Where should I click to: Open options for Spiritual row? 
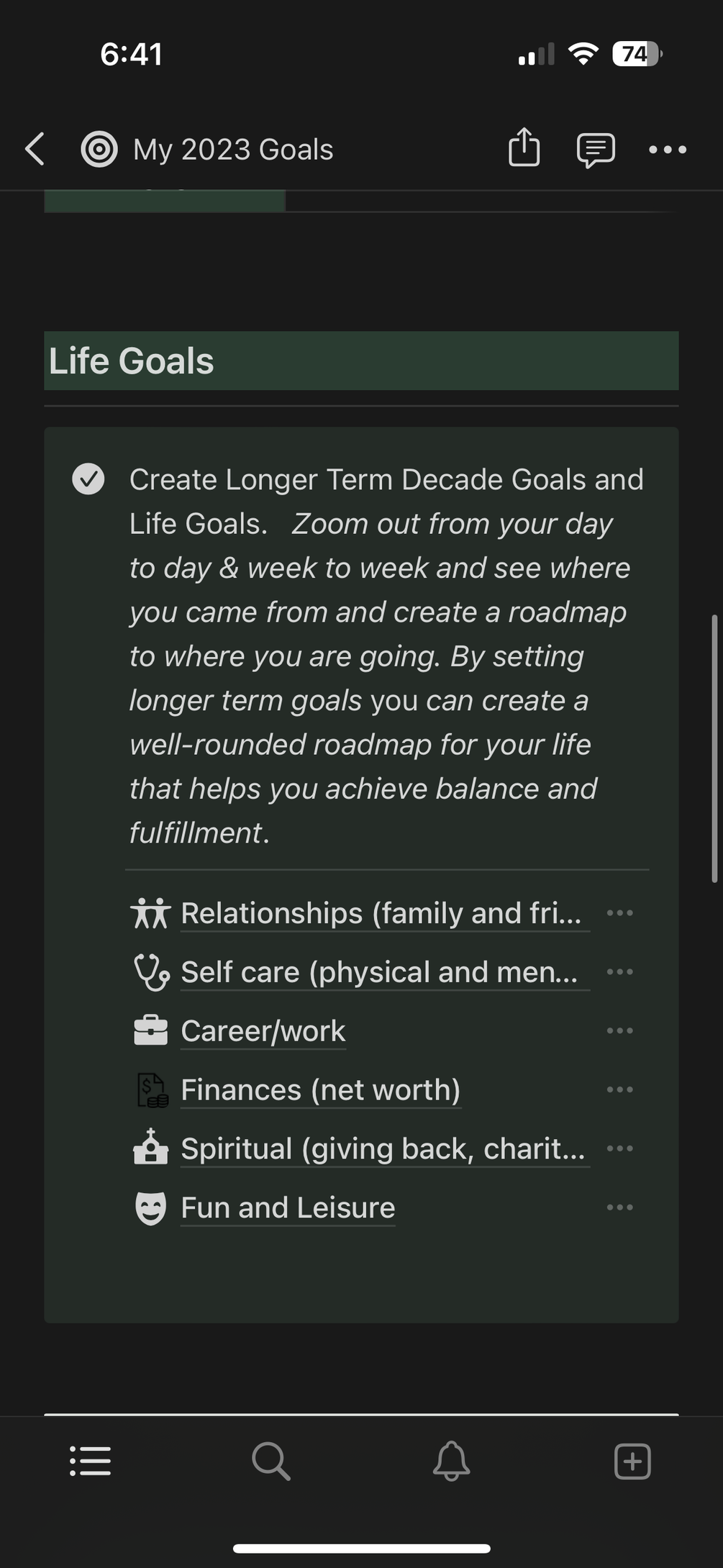(619, 1148)
